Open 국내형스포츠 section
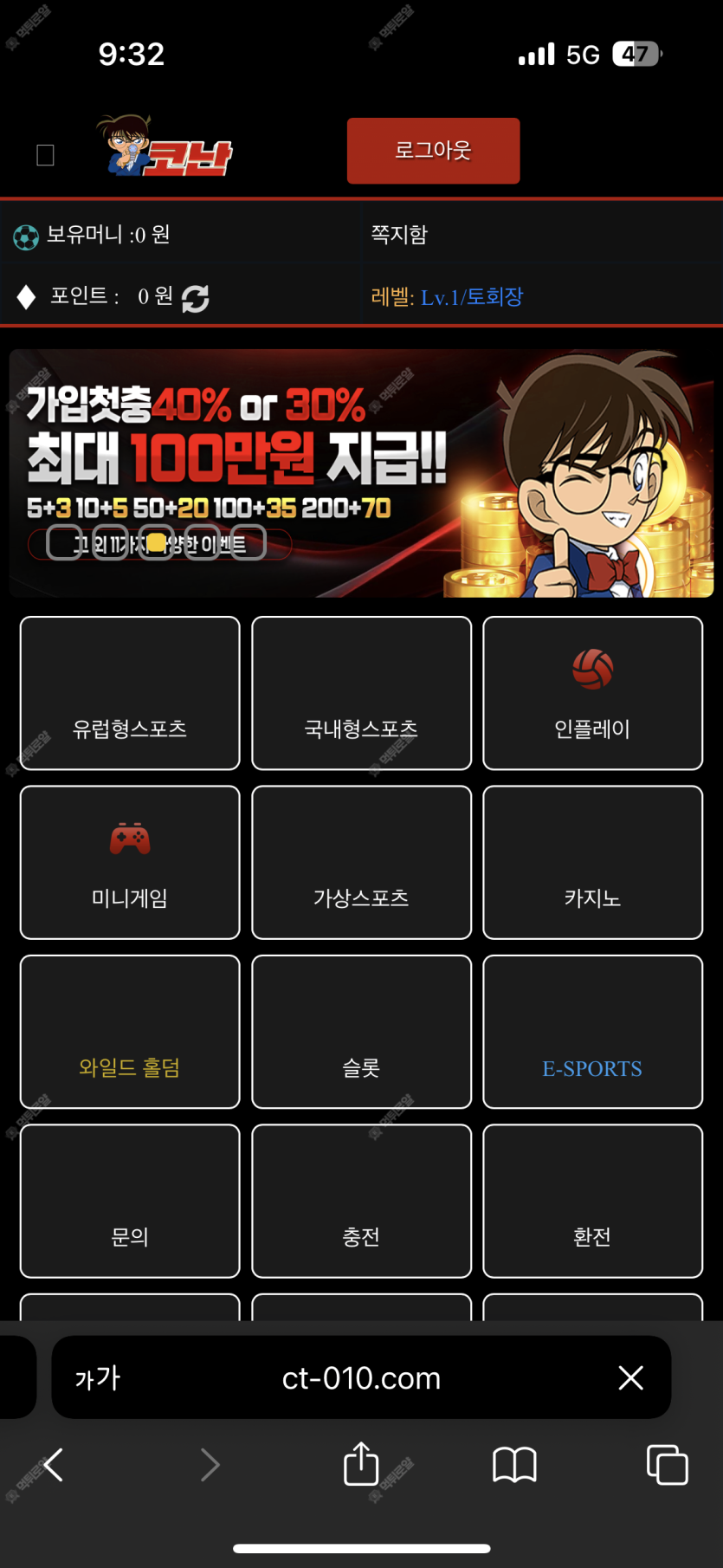 [361, 693]
